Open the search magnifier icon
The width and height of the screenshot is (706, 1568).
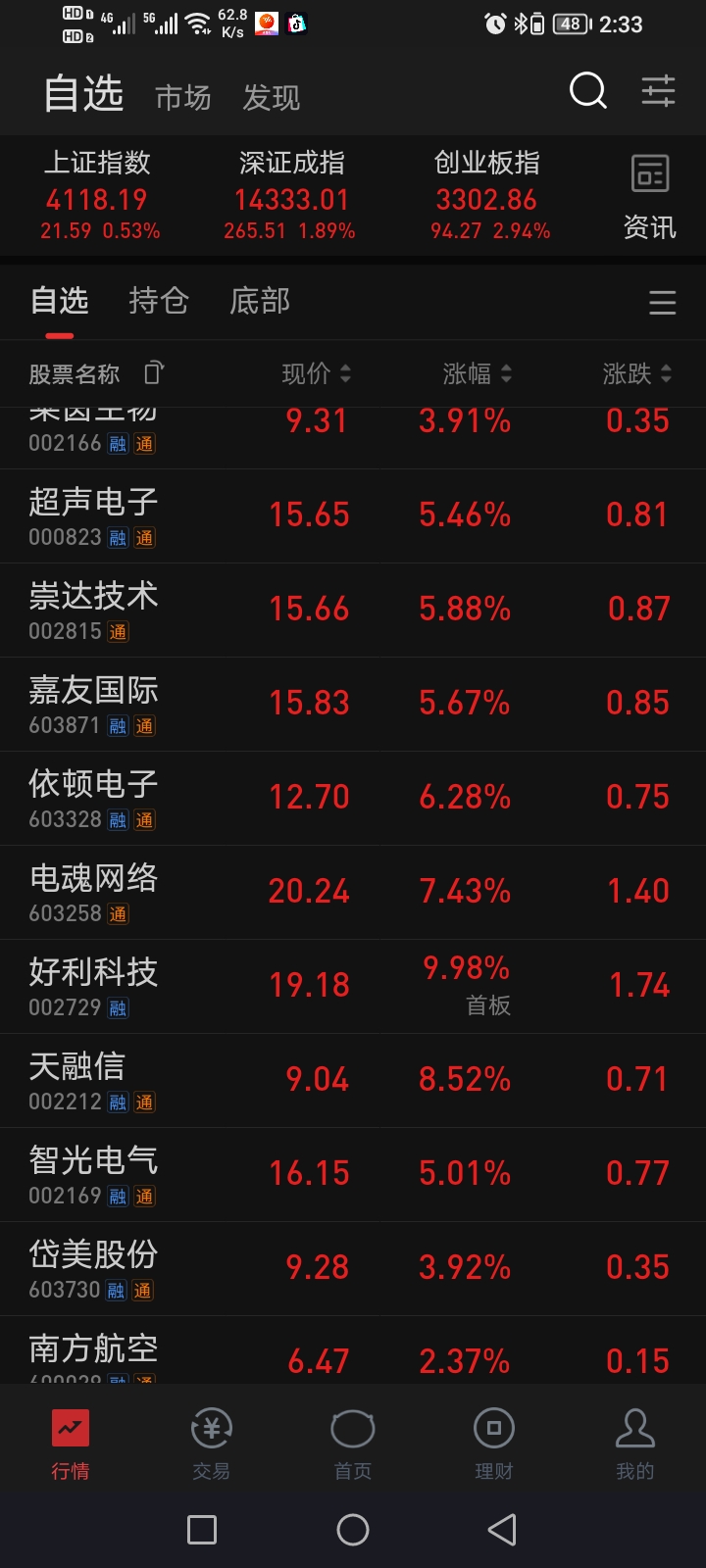coord(587,92)
